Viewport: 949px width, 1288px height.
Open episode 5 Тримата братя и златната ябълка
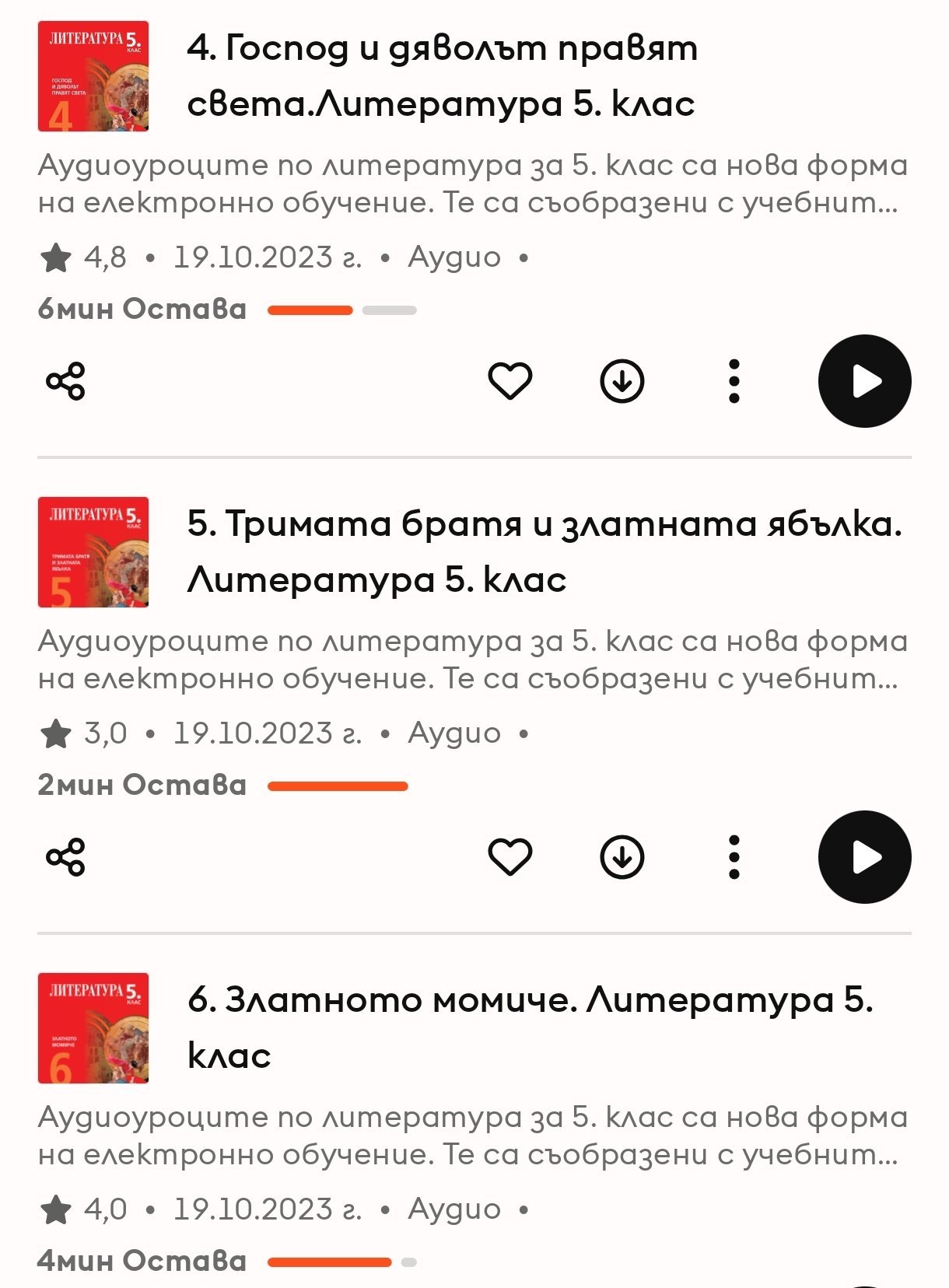pyautogui.click(x=543, y=552)
